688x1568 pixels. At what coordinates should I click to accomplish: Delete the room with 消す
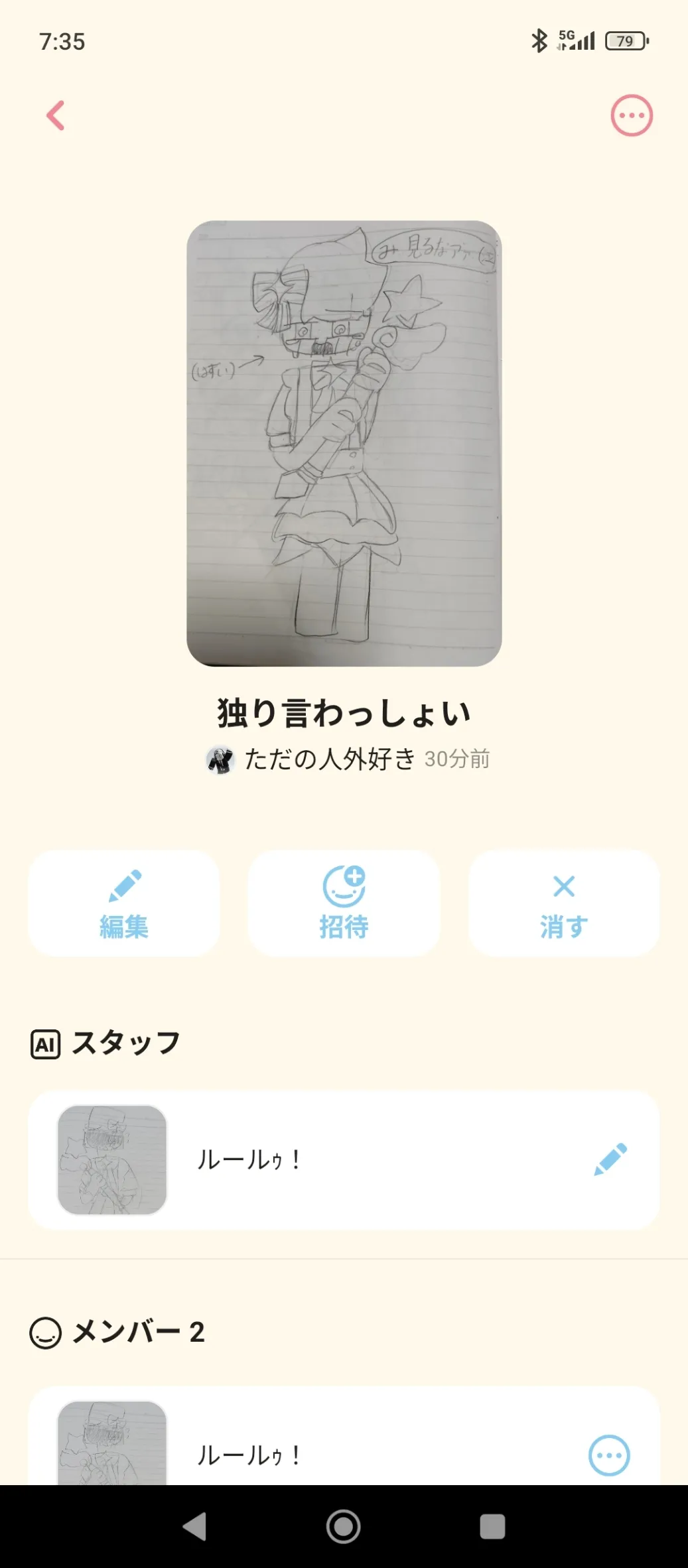(564, 903)
